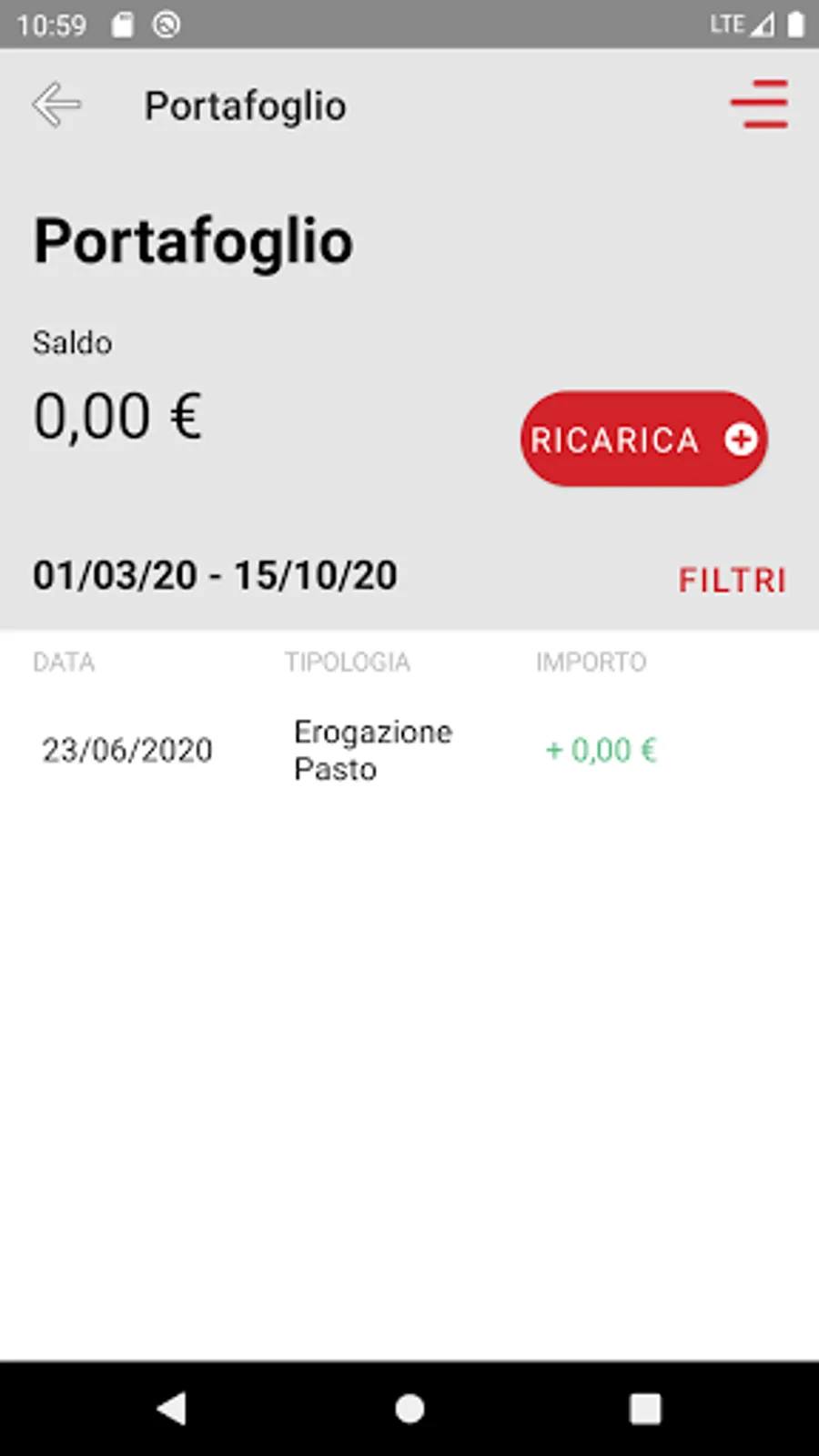Image resolution: width=819 pixels, height=1456 pixels.
Task: Go back using the top-left arrow
Action: tap(56, 105)
